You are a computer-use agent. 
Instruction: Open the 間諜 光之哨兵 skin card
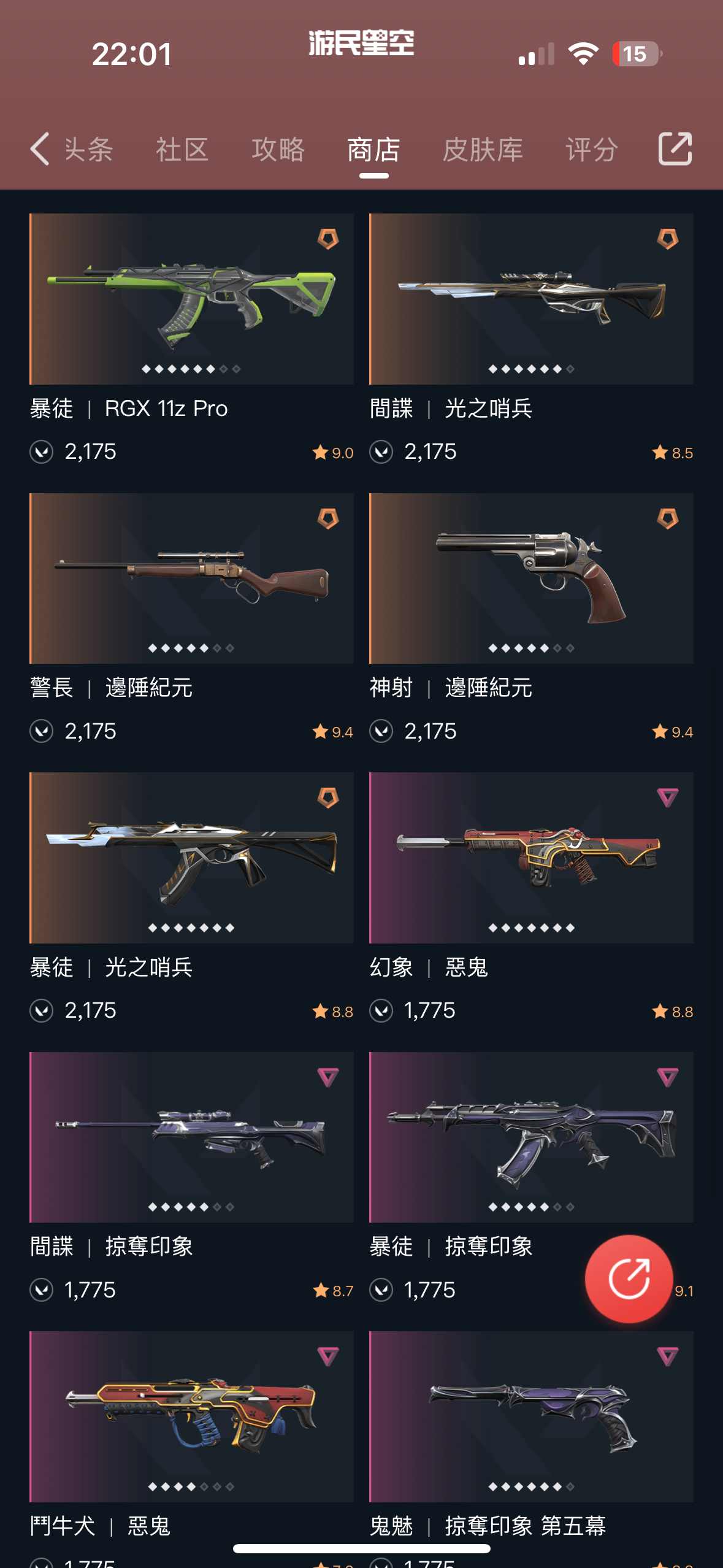coord(531,299)
